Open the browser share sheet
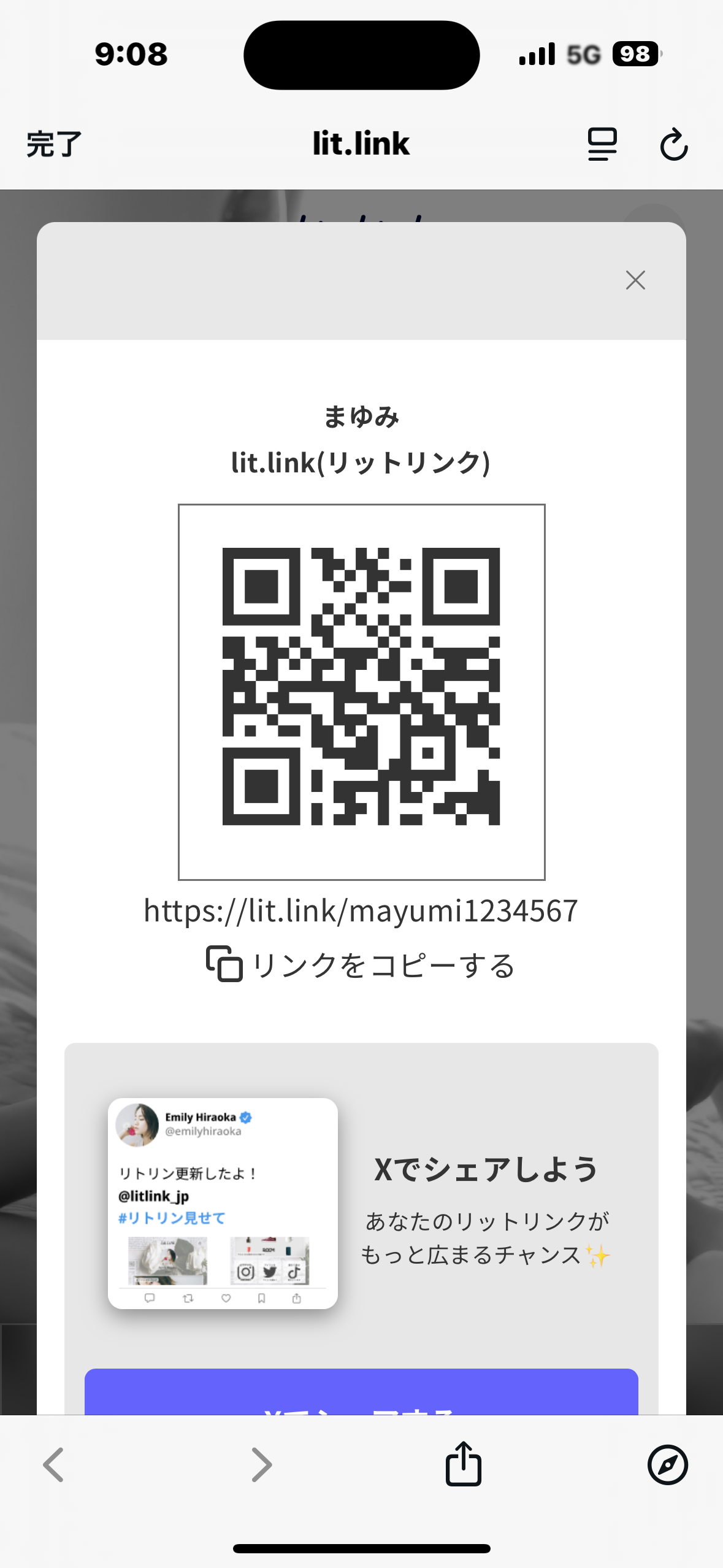The image size is (723, 1568). [x=463, y=1464]
